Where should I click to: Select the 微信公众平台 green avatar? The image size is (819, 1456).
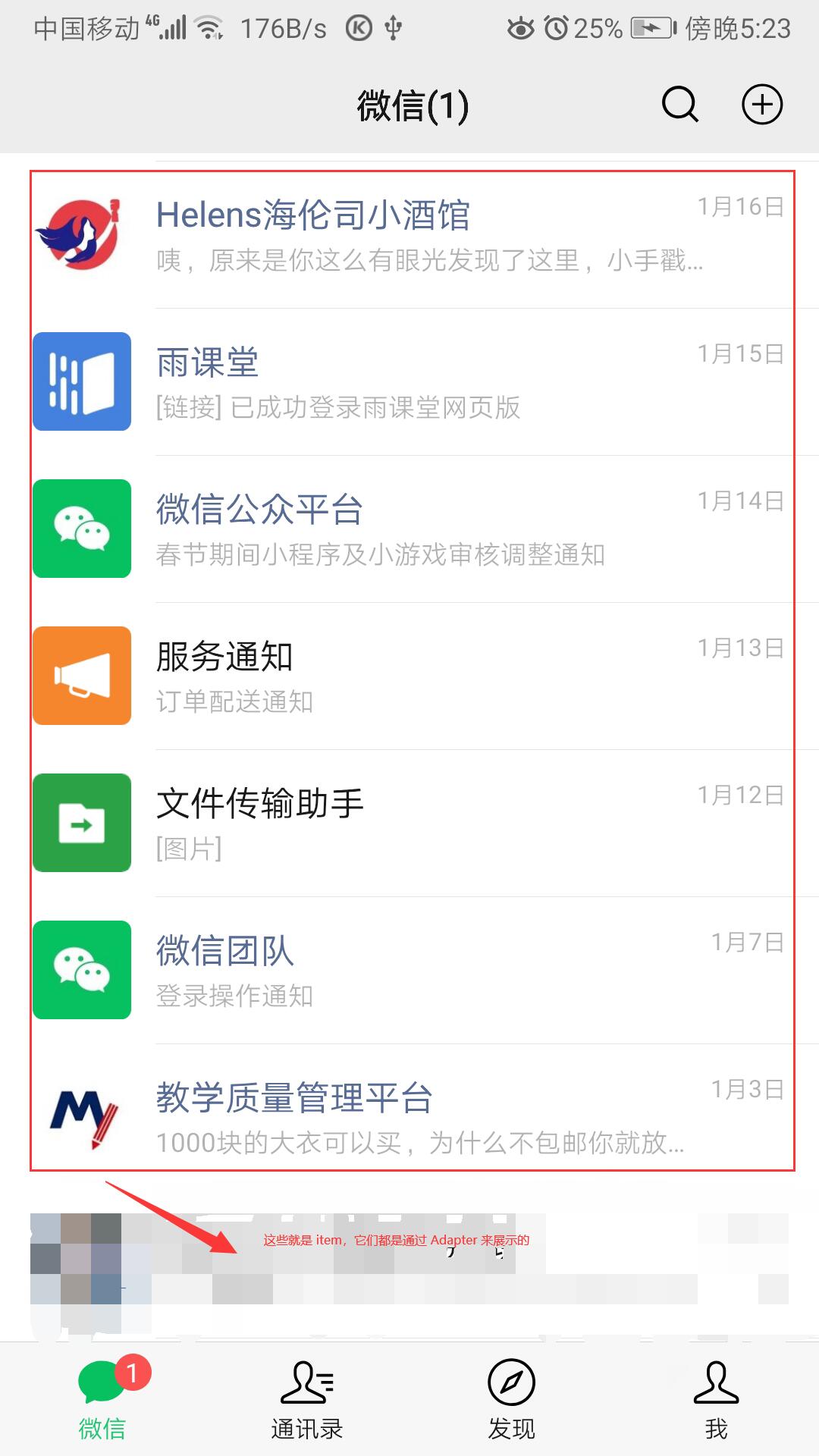click(x=81, y=529)
